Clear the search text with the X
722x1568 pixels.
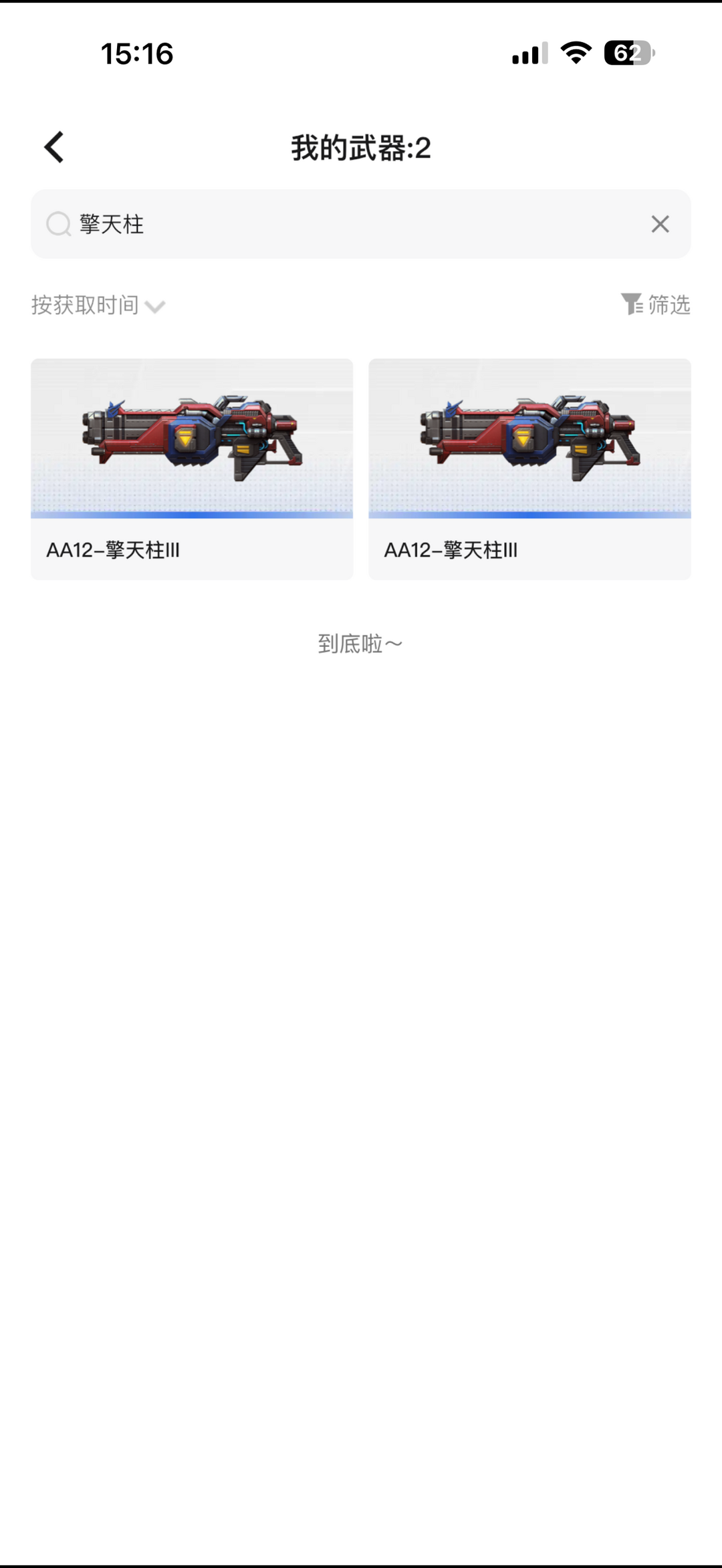tap(660, 224)
